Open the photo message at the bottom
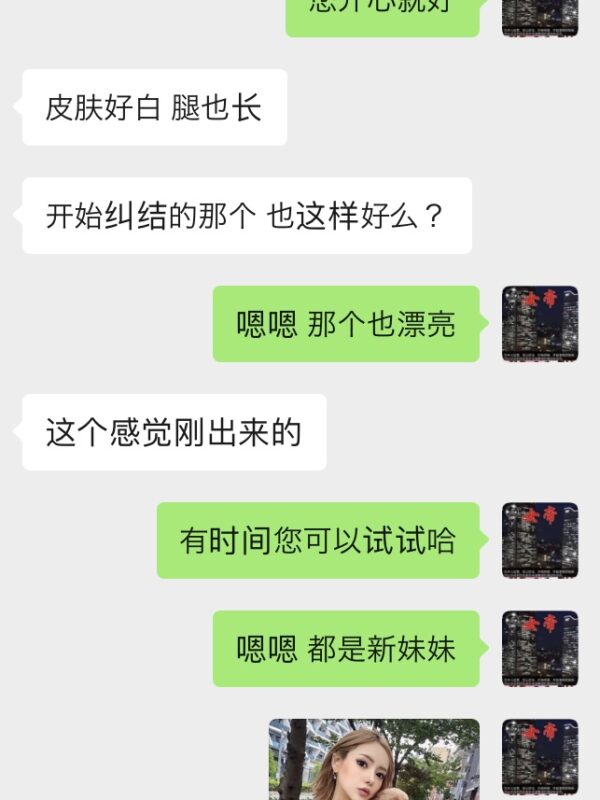The image size is (600, 800). pos(374,760)
